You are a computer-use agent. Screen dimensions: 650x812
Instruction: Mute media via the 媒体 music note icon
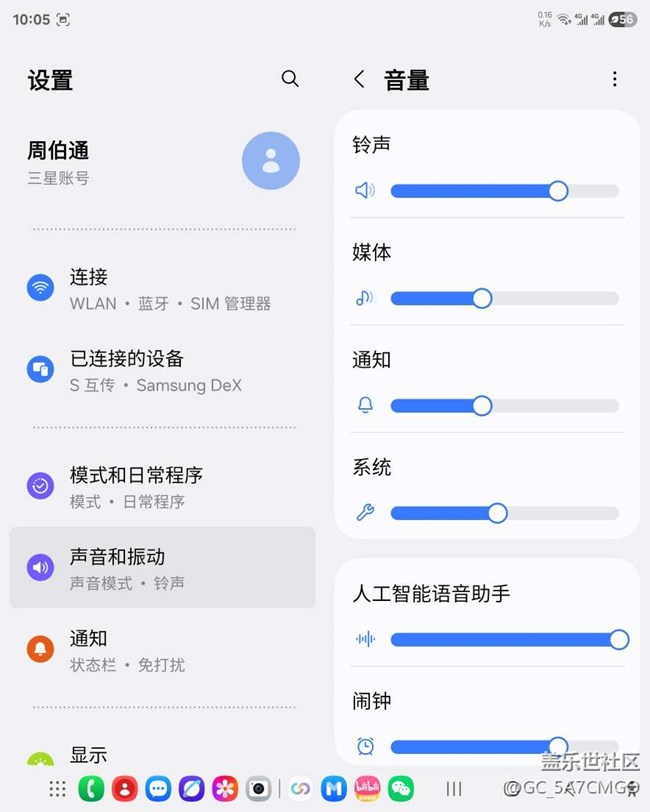[x=365, y=298]
